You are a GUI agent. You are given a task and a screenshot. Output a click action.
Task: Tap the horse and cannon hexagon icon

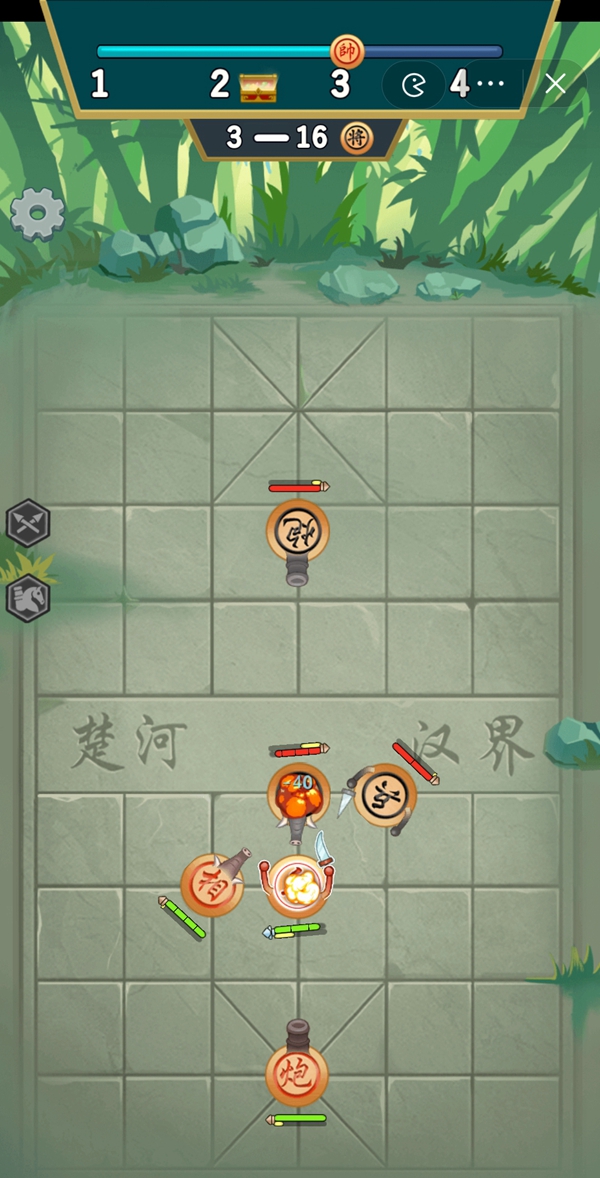click(x=28, y=599)
